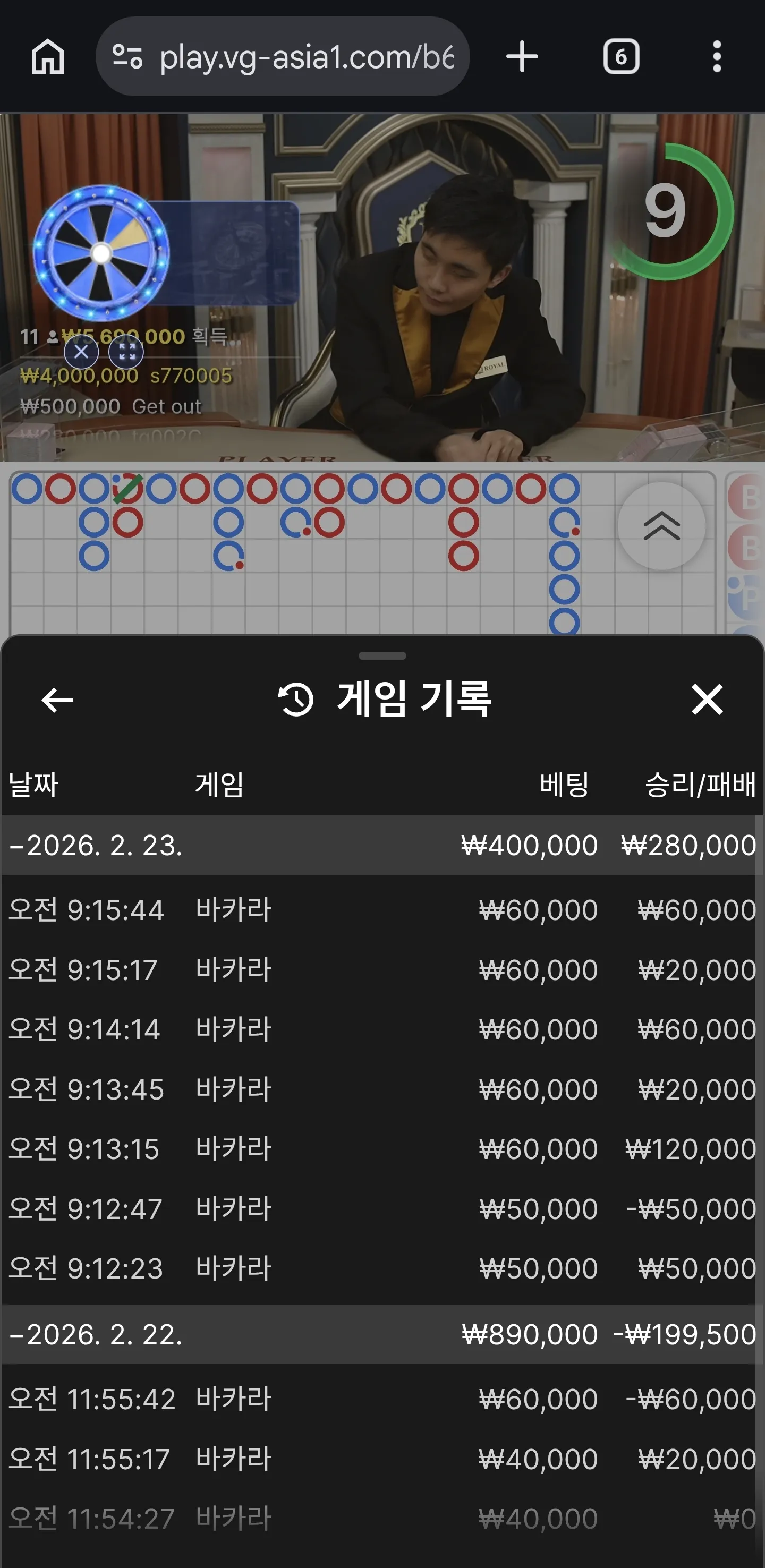Dismiss the spinning wheel overlay
This screenshot has height=1568, width=765.
click(82, 351)
